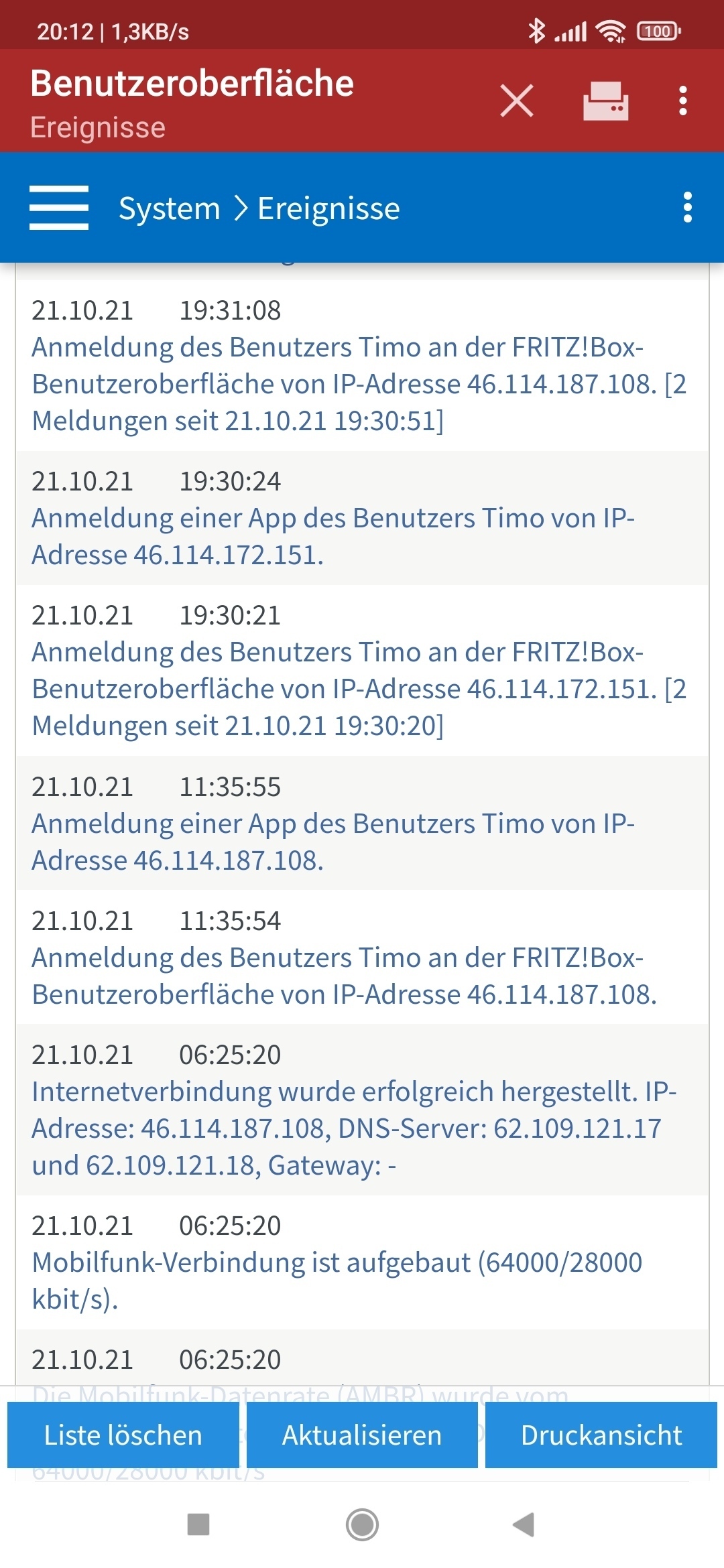The width and height of the screenshot is (724, 1568).
Task: Open the overflow menu in the red app bar
Action: 682,101
